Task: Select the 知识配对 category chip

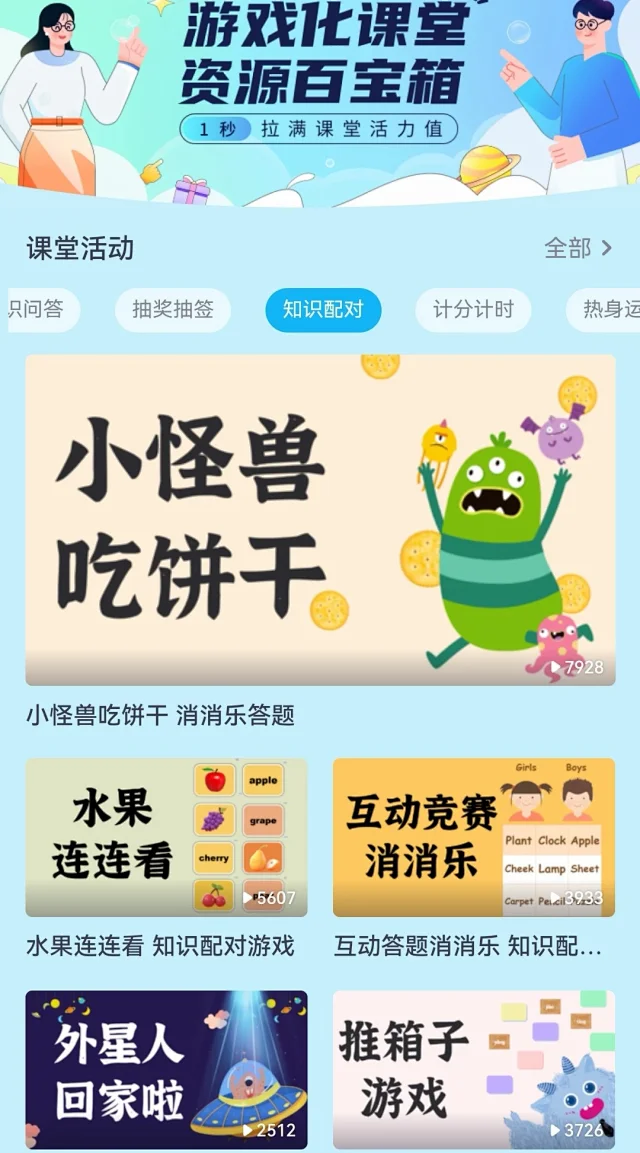Action: 323,310
